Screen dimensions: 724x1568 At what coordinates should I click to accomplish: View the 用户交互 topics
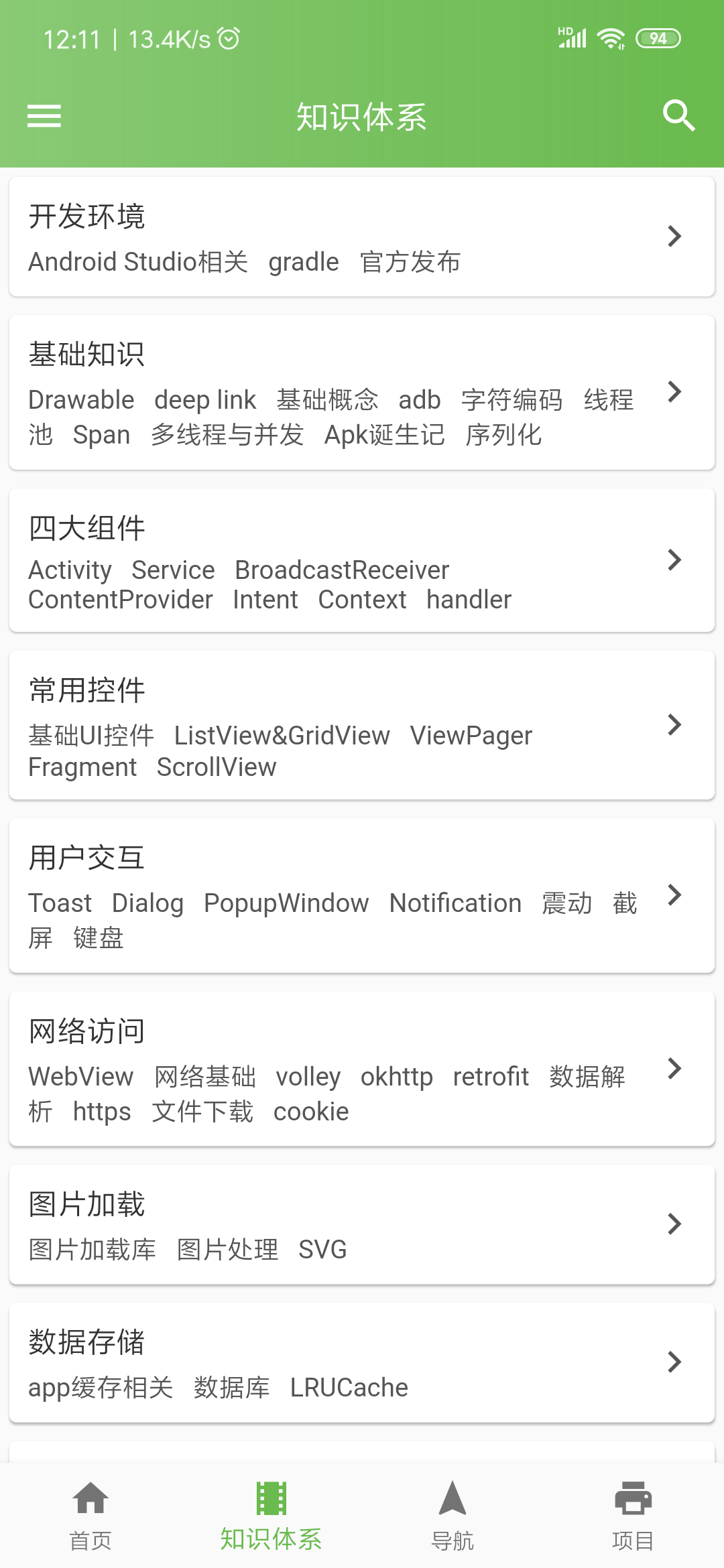(x=362, y=895)
